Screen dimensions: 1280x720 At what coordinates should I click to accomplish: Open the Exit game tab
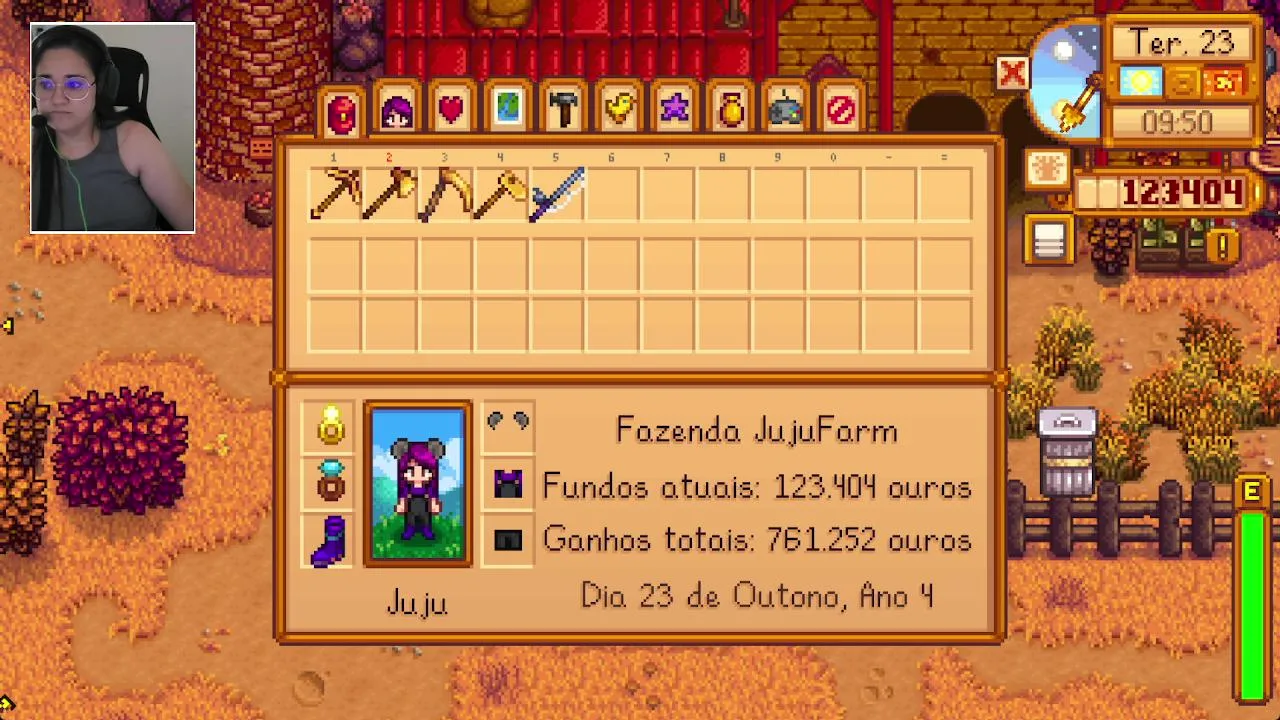842,111
